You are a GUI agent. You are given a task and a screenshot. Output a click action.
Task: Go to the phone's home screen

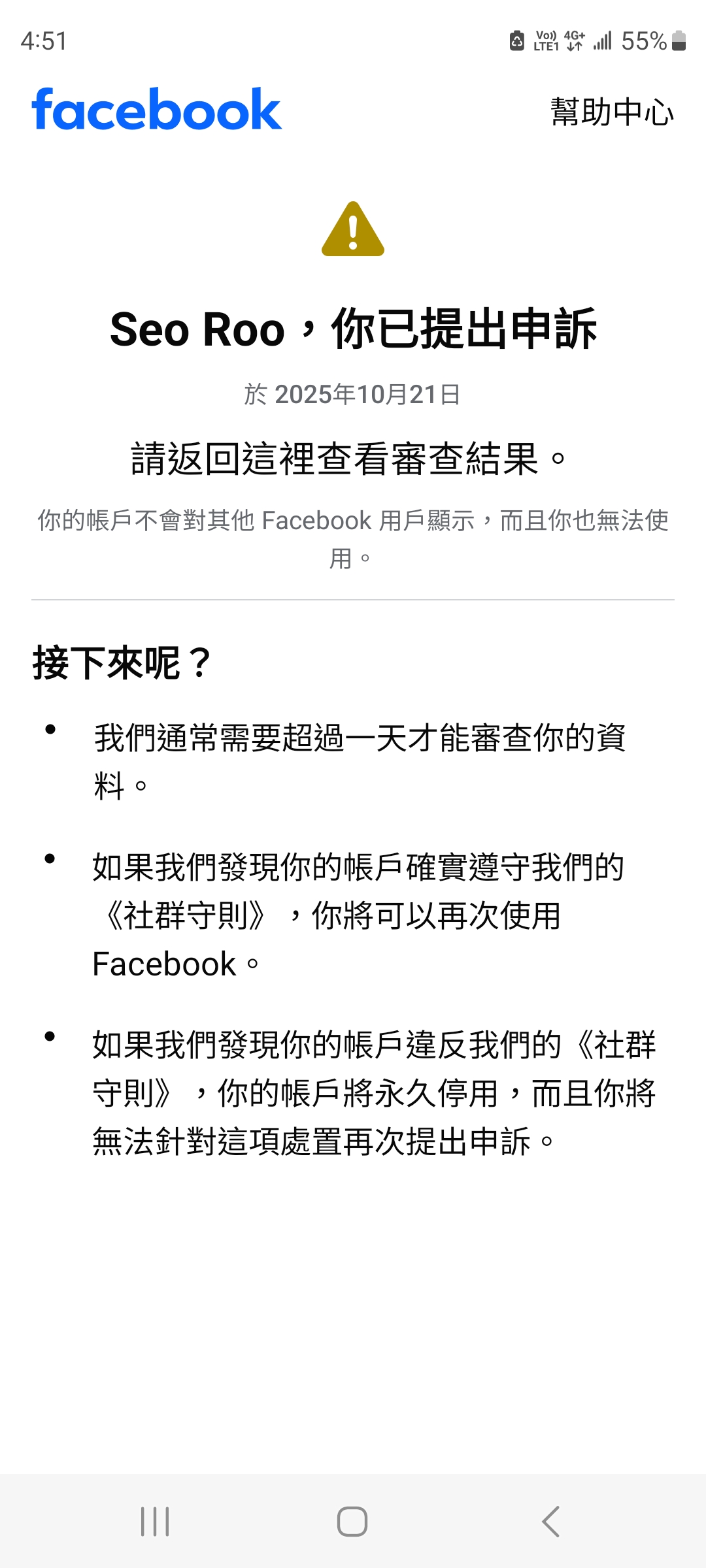click(x=352, y=1522)
